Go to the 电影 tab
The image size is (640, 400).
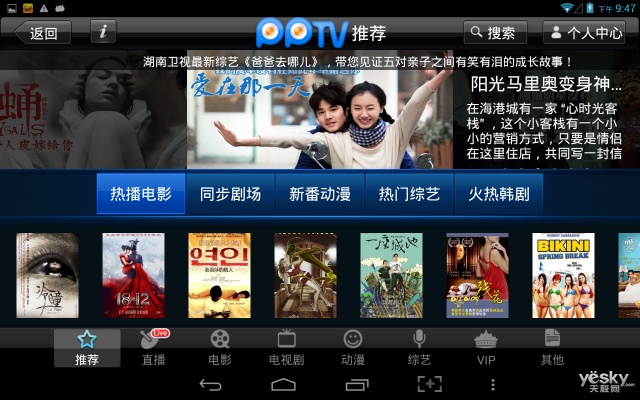[220, 348]
